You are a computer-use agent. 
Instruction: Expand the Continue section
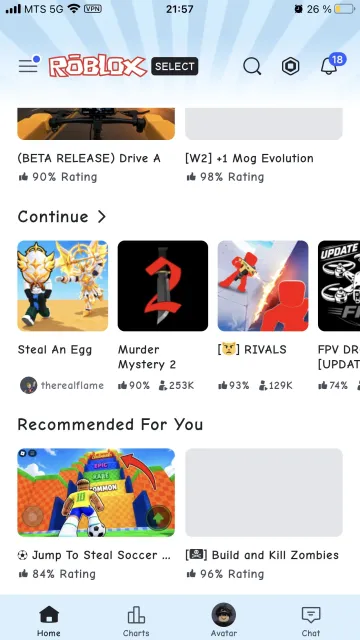(x=62, y=217)
